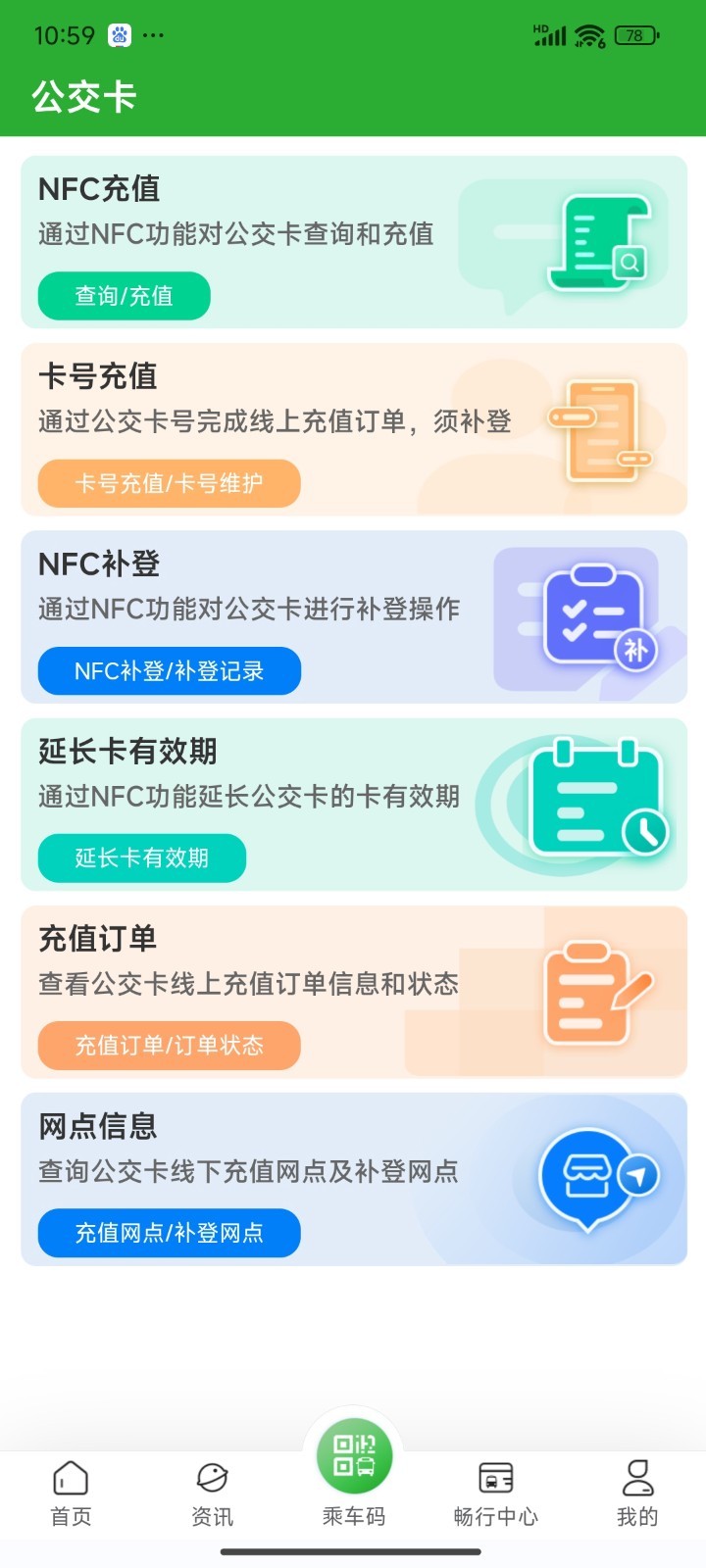Open 充值订单/订单状态
Screen dimensions: 706x1568
169,1046
